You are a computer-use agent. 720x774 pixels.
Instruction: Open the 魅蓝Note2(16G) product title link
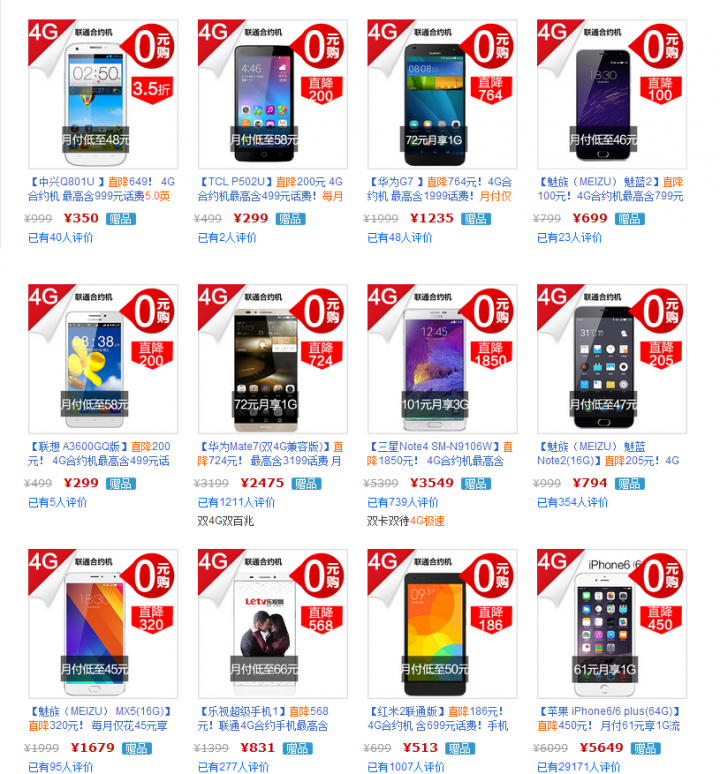coord(609,454)
